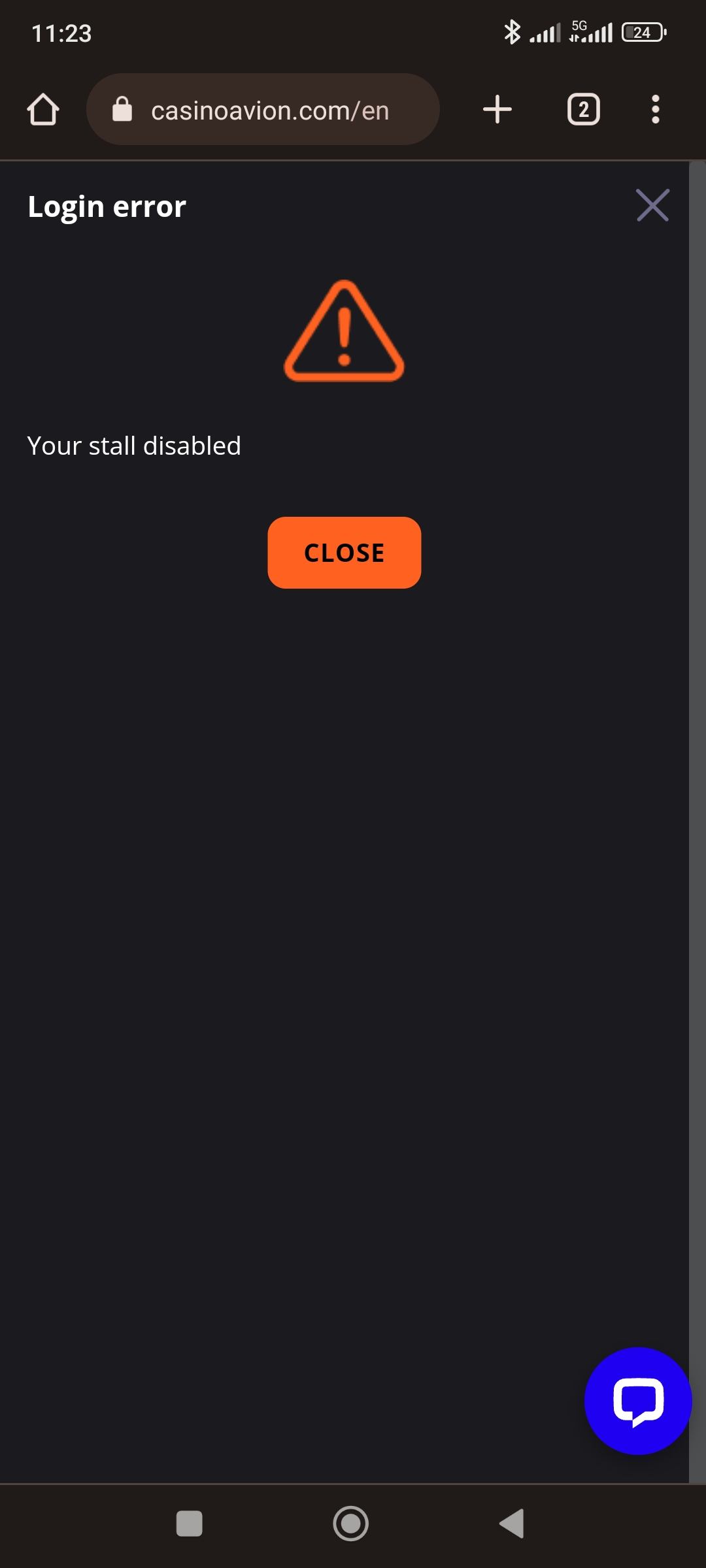This screenshot has width=706, height=1568.
Task: Show recent apps via the square button
Action: pyautogui.click(x=189, y=1524)
